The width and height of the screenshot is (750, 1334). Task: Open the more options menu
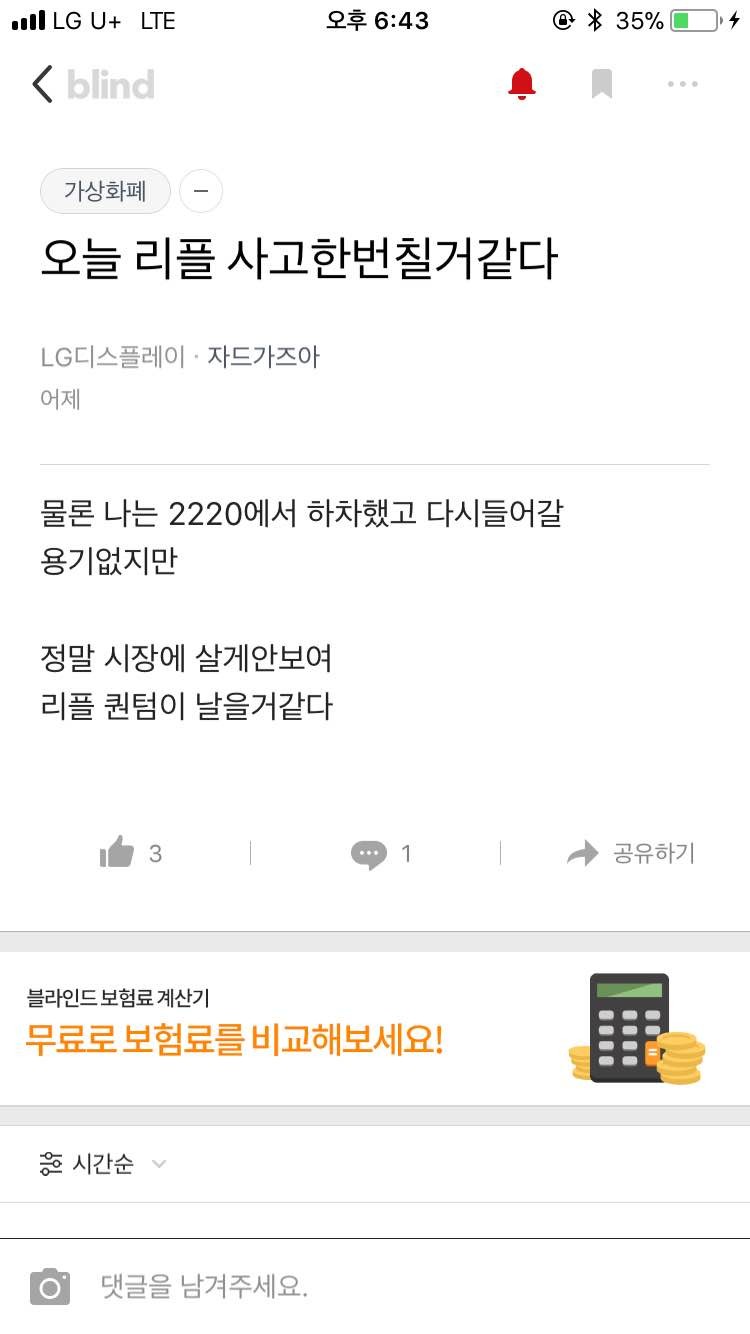tap(682, 84)
